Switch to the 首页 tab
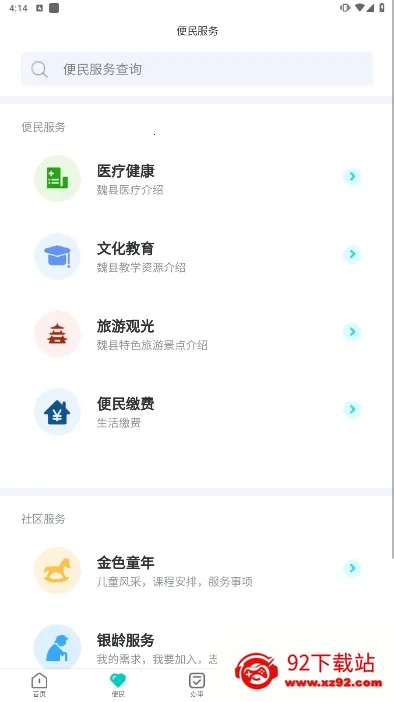Viewport: 394px width, 702px height. point(39,685)
